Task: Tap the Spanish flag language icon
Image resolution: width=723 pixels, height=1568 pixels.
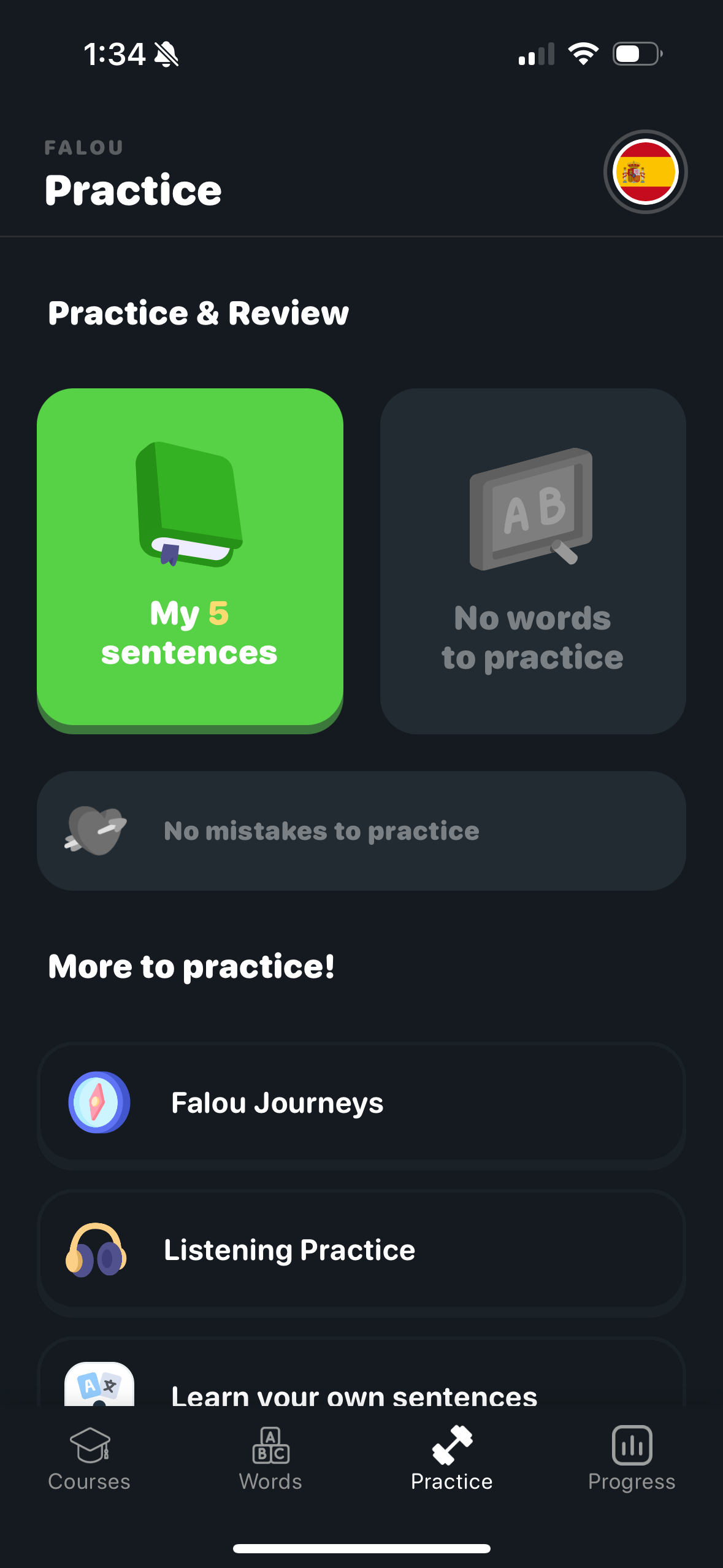Action: coord(645,172)
